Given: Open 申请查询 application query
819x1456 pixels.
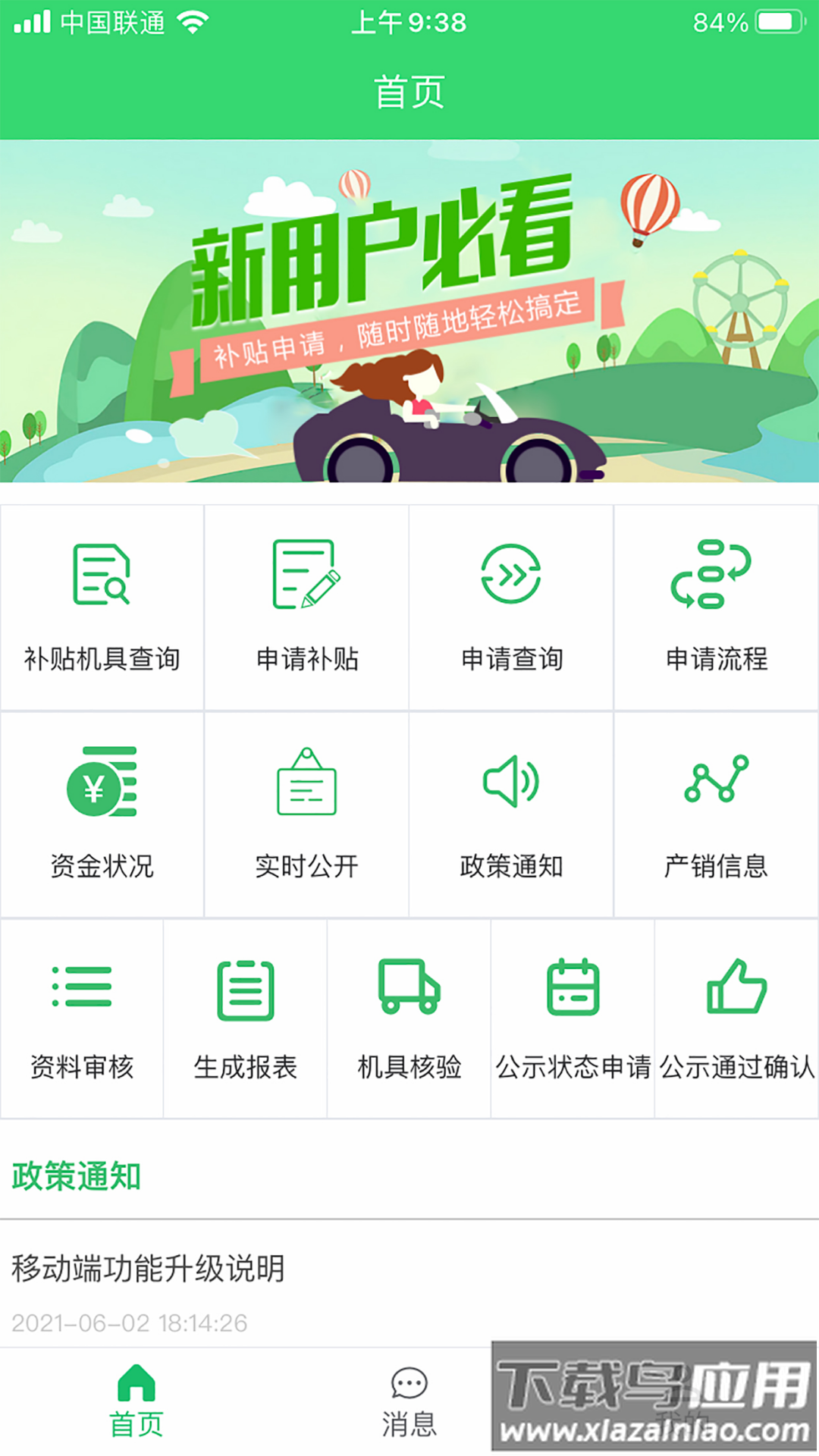Looking at the screenshot, I should click(511, 607).
